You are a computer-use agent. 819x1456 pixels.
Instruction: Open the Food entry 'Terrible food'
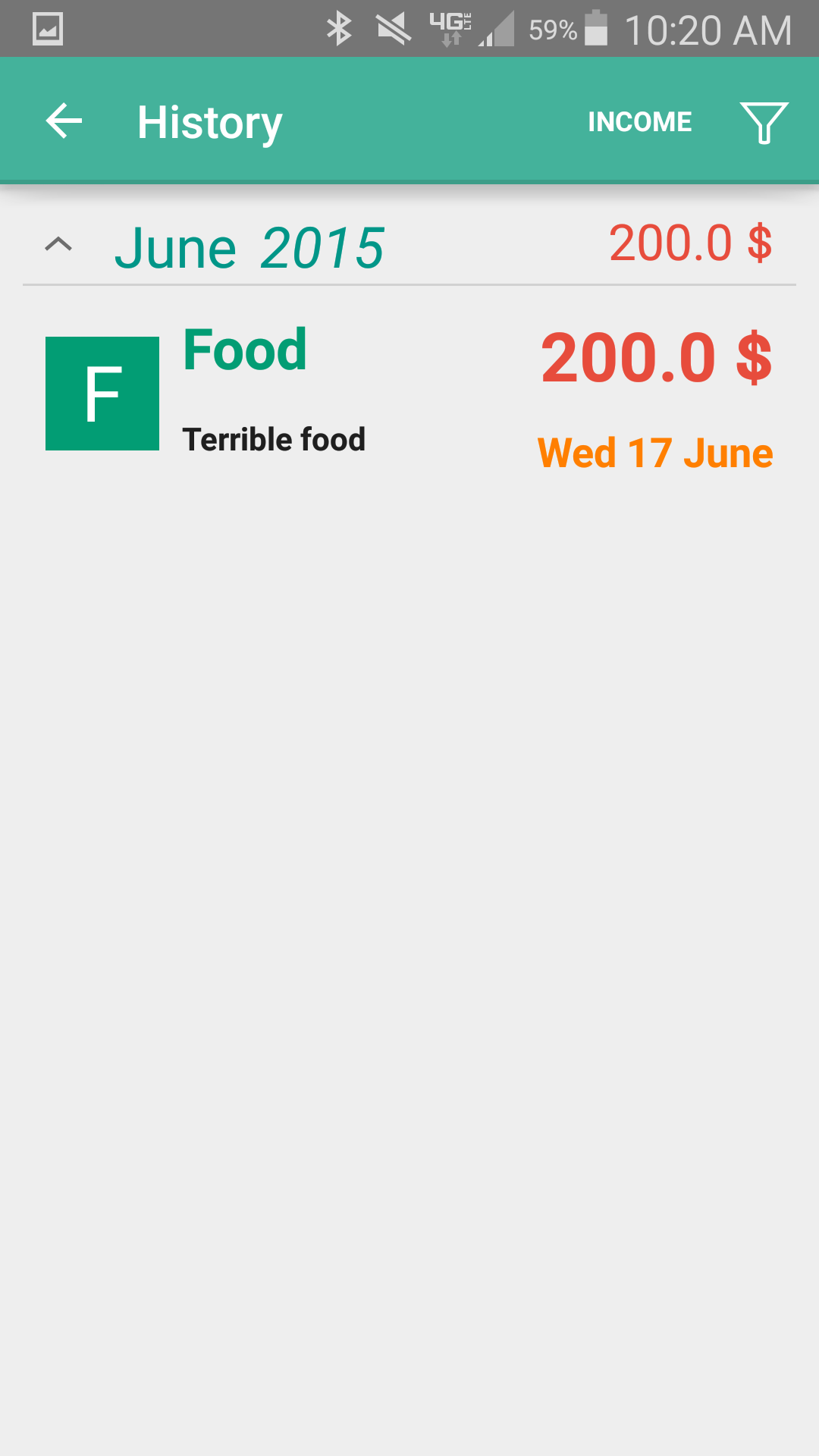tap(409, 394)
